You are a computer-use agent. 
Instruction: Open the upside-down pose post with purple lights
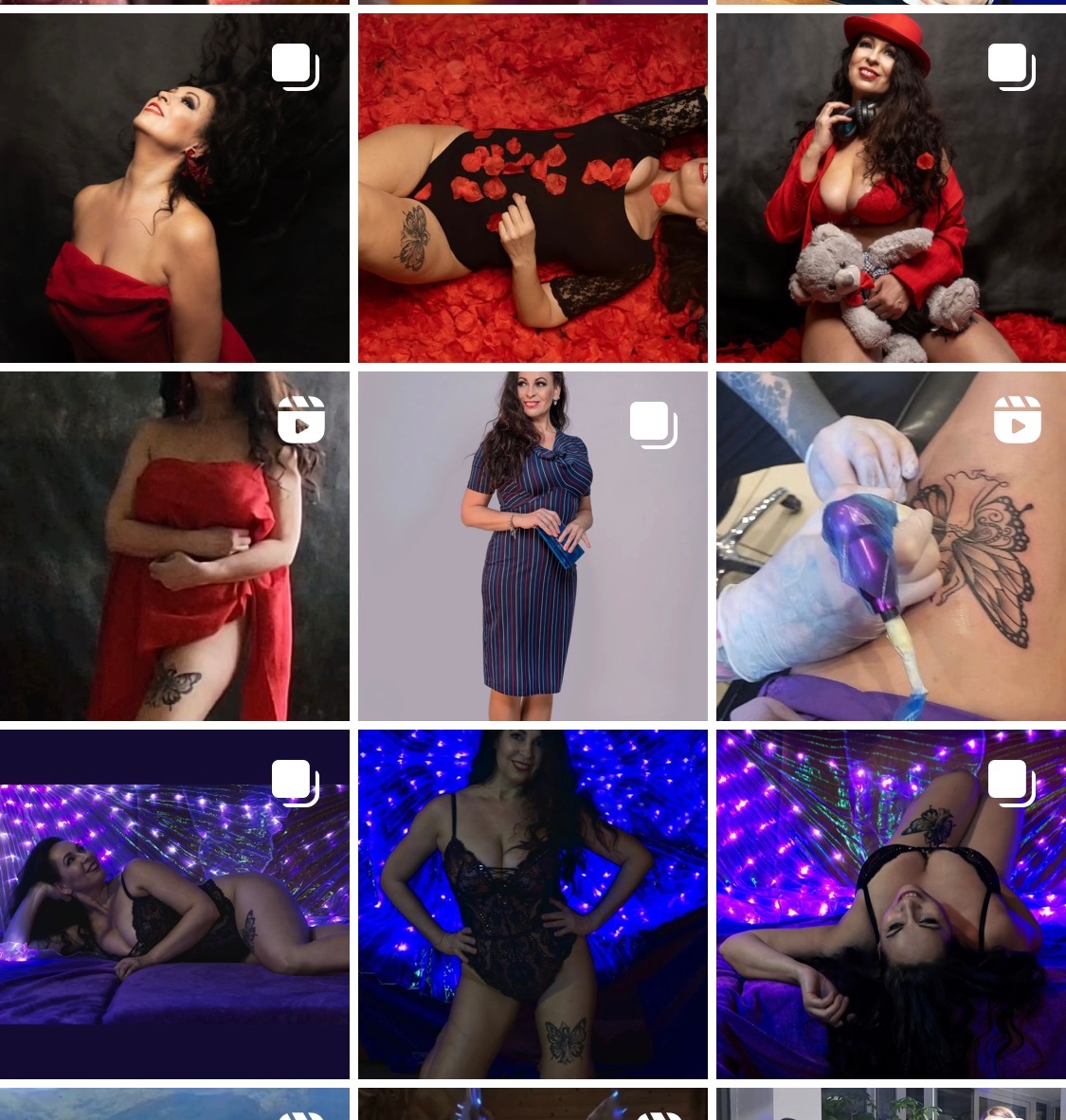891,904
